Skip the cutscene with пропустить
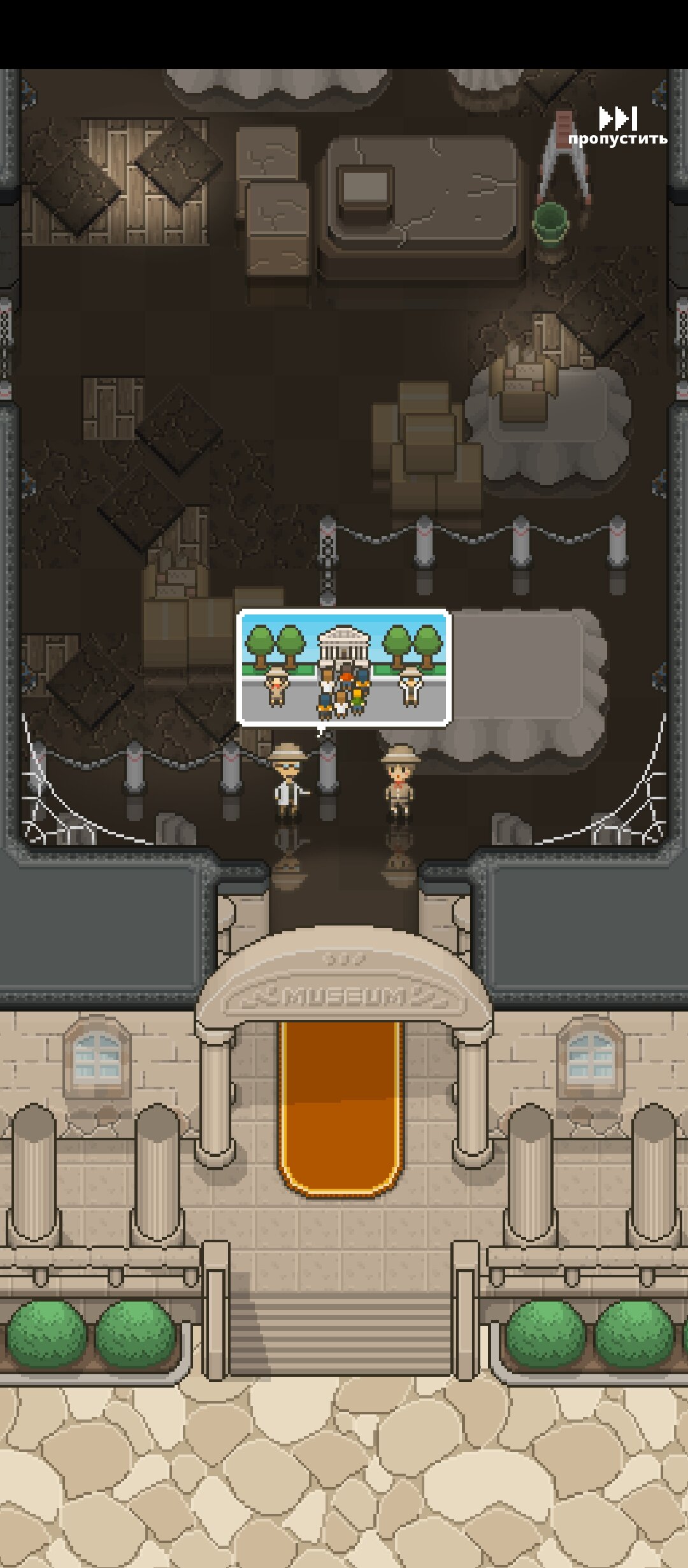This screenshot has width=688, height=1568. (x=617, y=127)
